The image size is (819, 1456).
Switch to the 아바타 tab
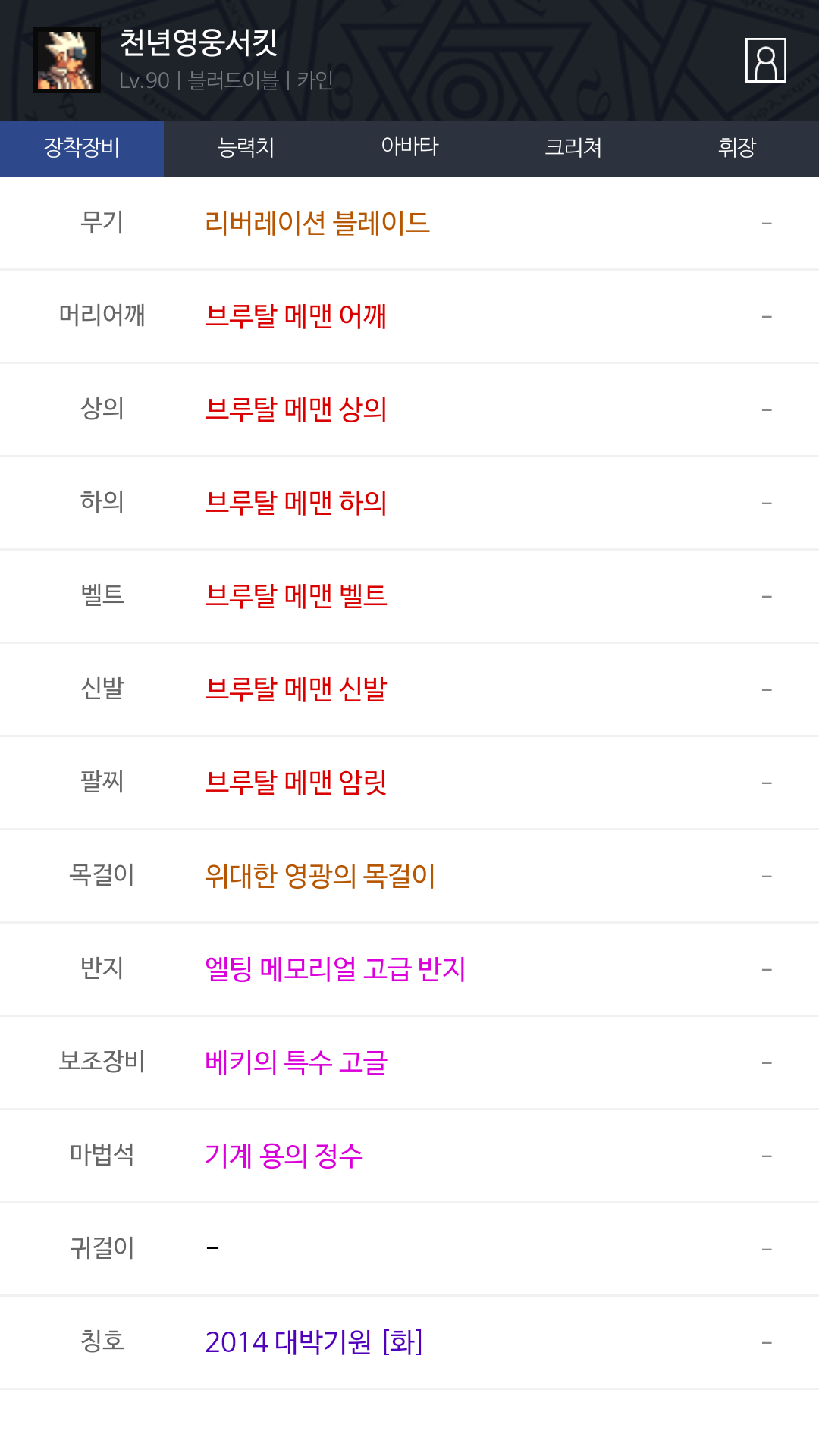coord(409,148)
